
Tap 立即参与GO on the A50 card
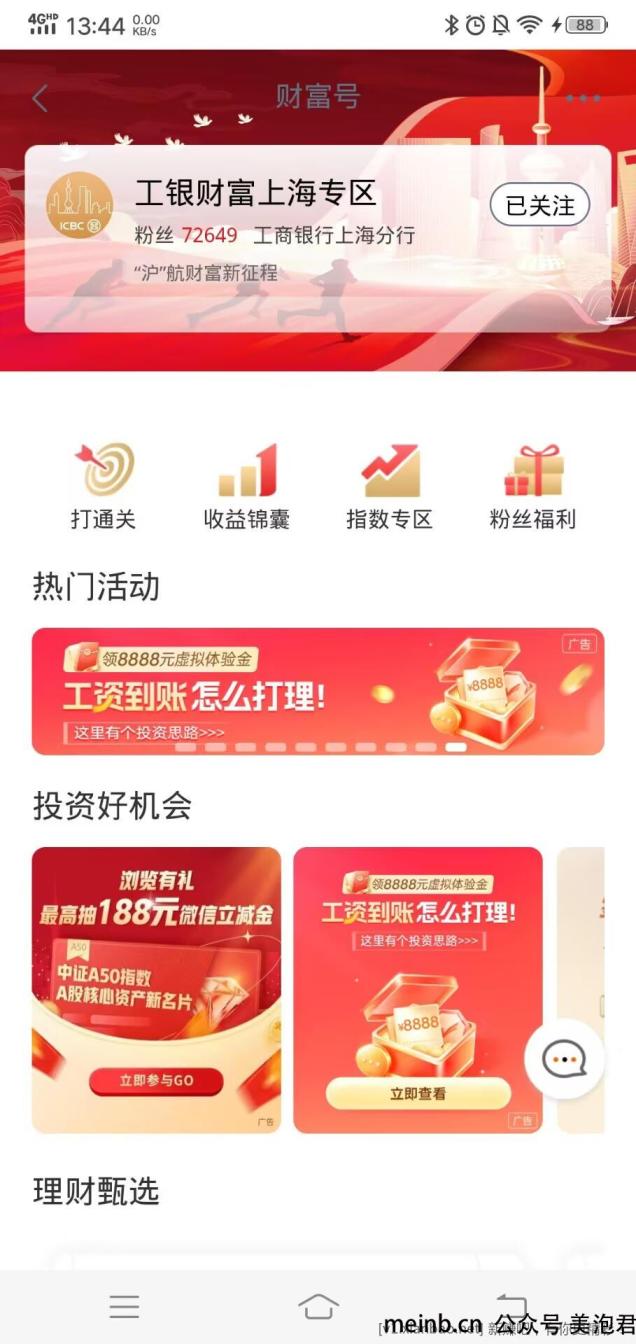click(156, 1081)
